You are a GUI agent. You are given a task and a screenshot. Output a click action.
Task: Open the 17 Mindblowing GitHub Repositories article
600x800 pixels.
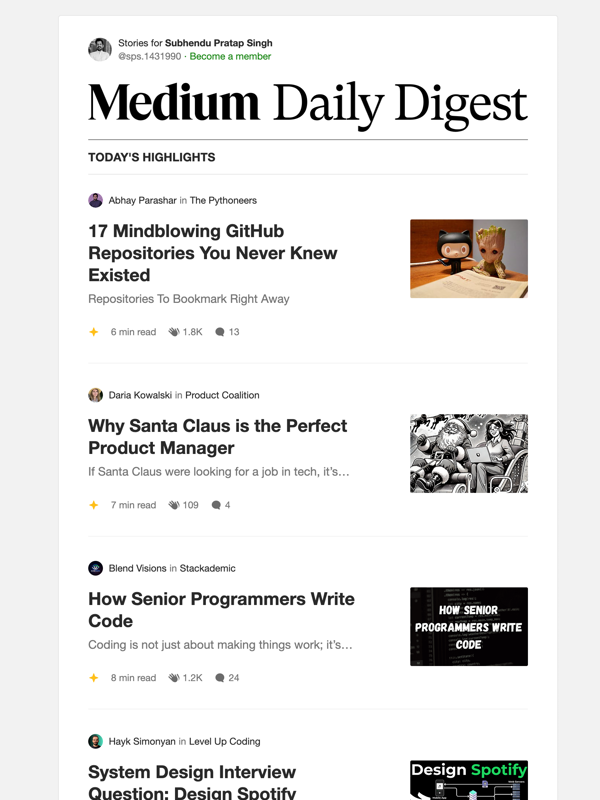click(213, 253)
